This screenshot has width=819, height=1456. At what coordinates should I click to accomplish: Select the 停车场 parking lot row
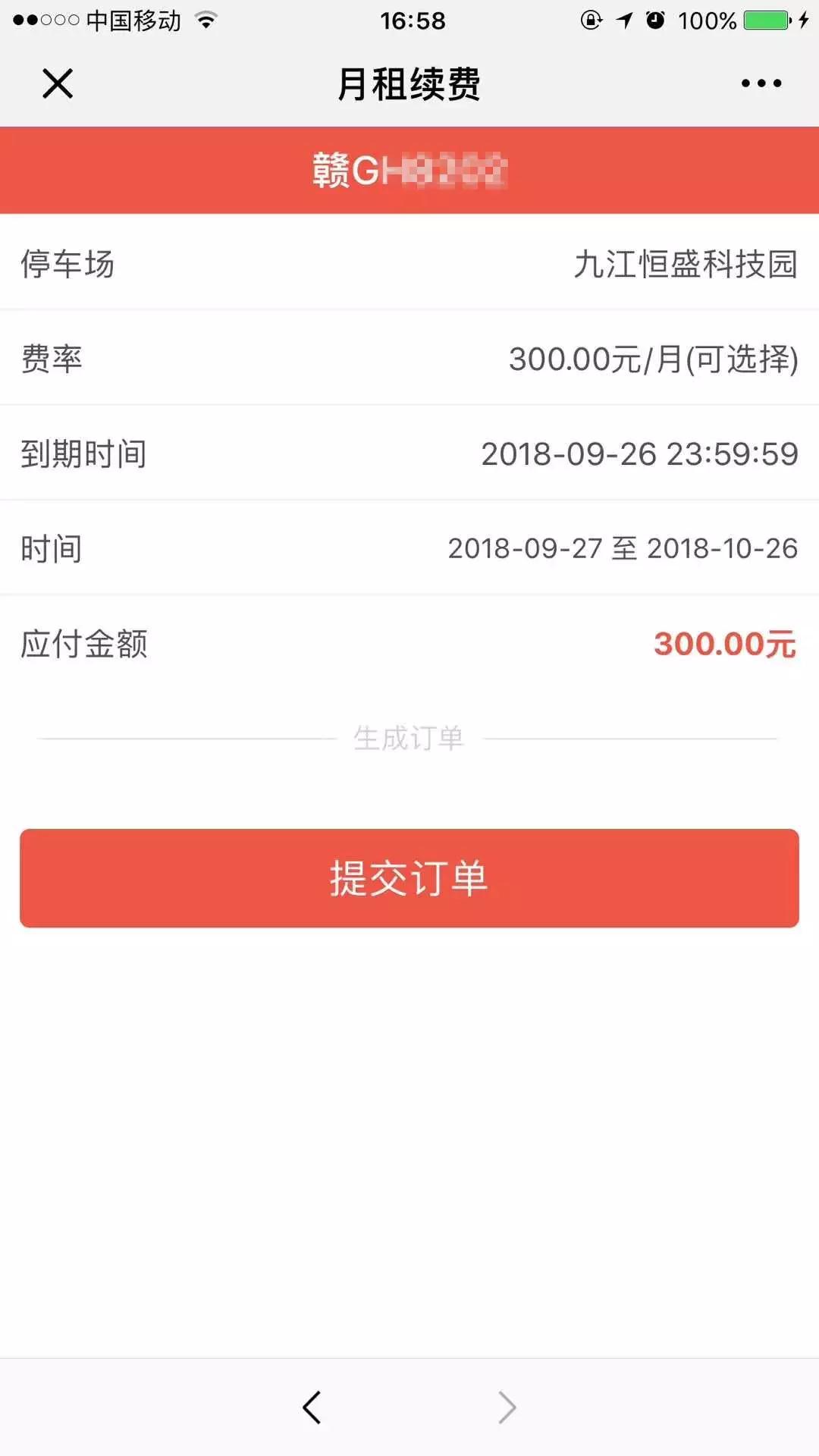pos(409,264)
